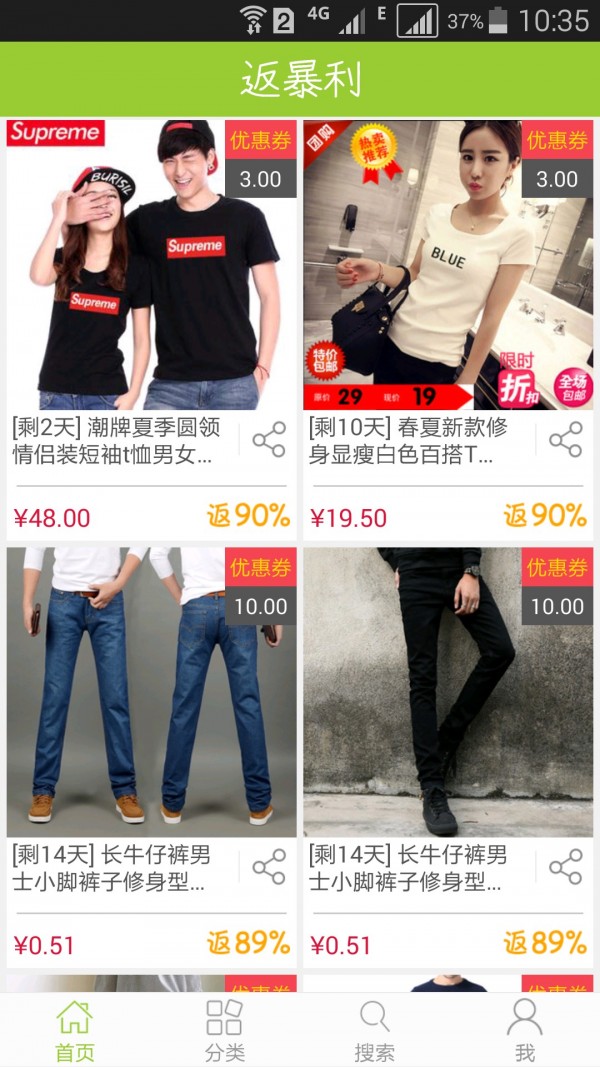Viewport: 600px width, 1067px height.
Task: Switch to the 首页 home tab
Action: tap(75, 1030)
